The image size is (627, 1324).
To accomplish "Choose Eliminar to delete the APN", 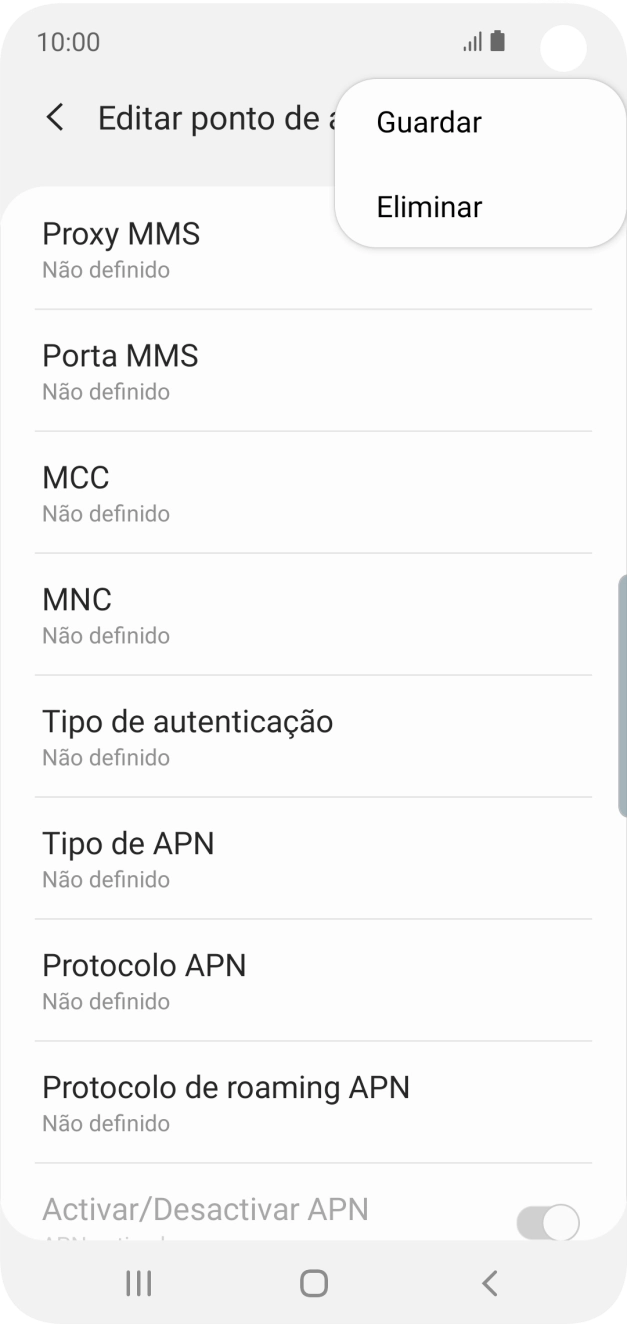I will point(429,207).
